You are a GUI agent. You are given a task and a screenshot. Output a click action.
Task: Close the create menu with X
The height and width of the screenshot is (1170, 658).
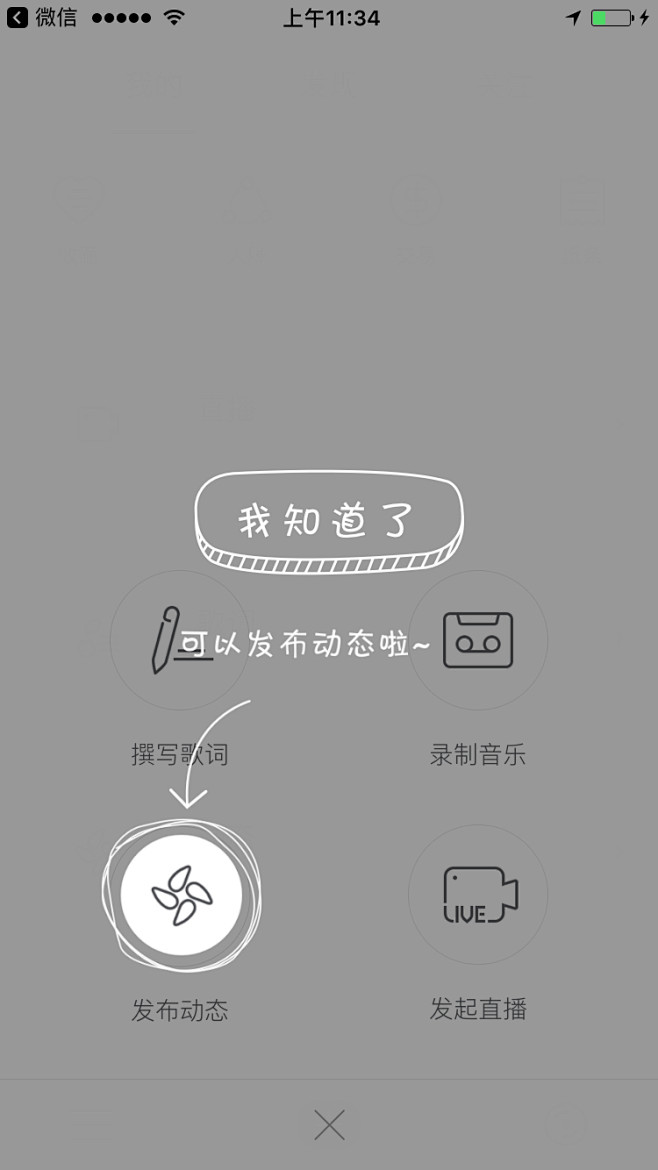point(329,1126)
